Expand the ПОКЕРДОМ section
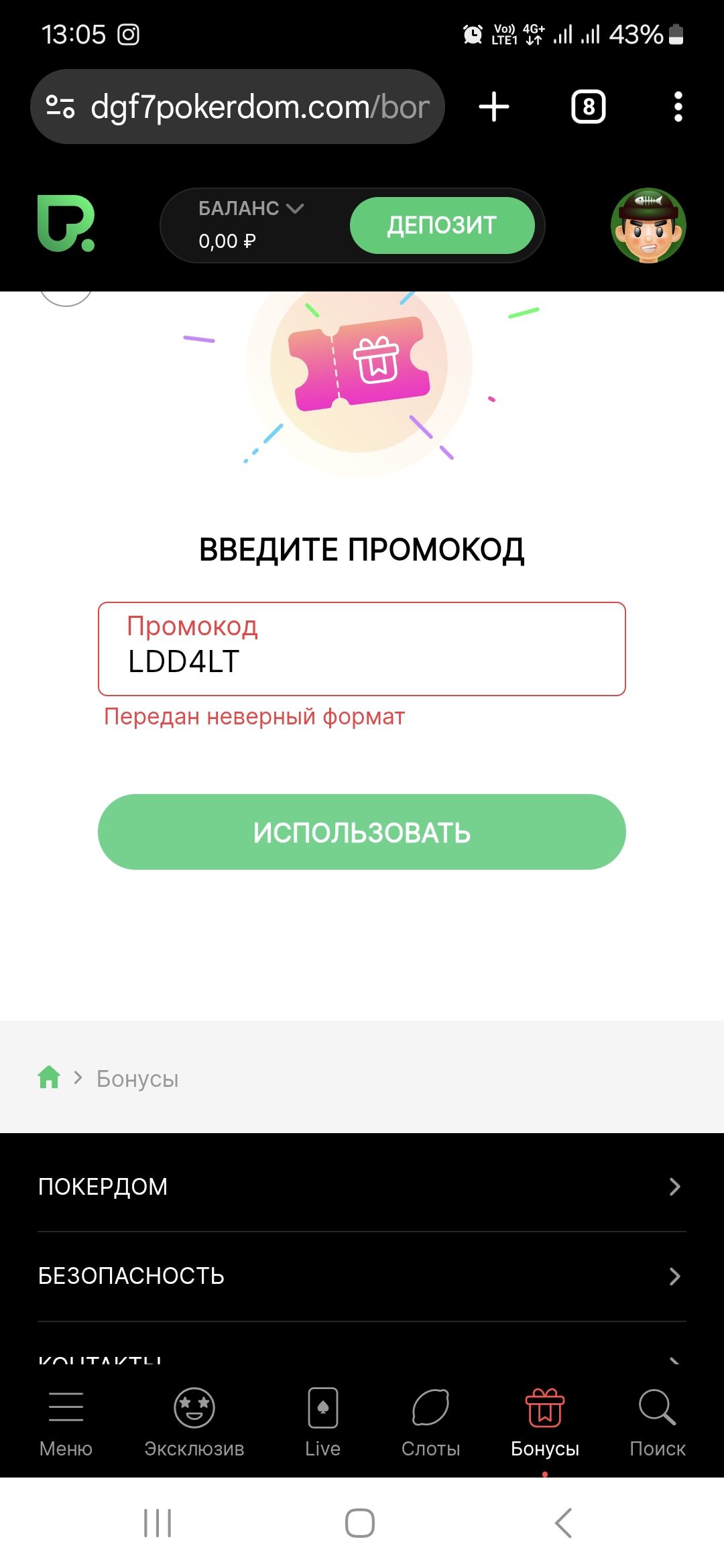Screen dimensions: 724x1568 [362, 1187]
